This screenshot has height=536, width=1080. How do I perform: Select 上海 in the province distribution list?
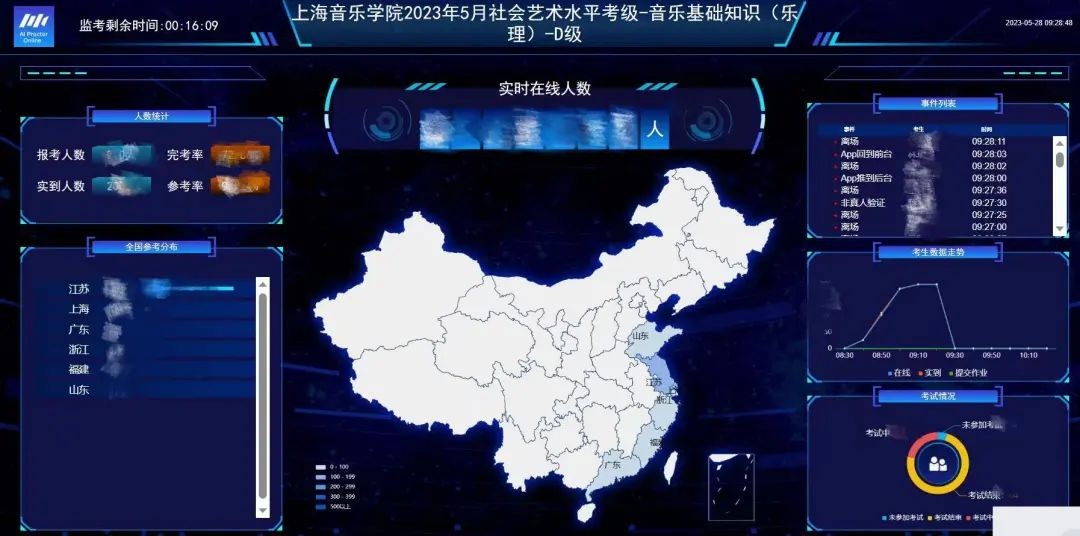(x=80, y=310)
